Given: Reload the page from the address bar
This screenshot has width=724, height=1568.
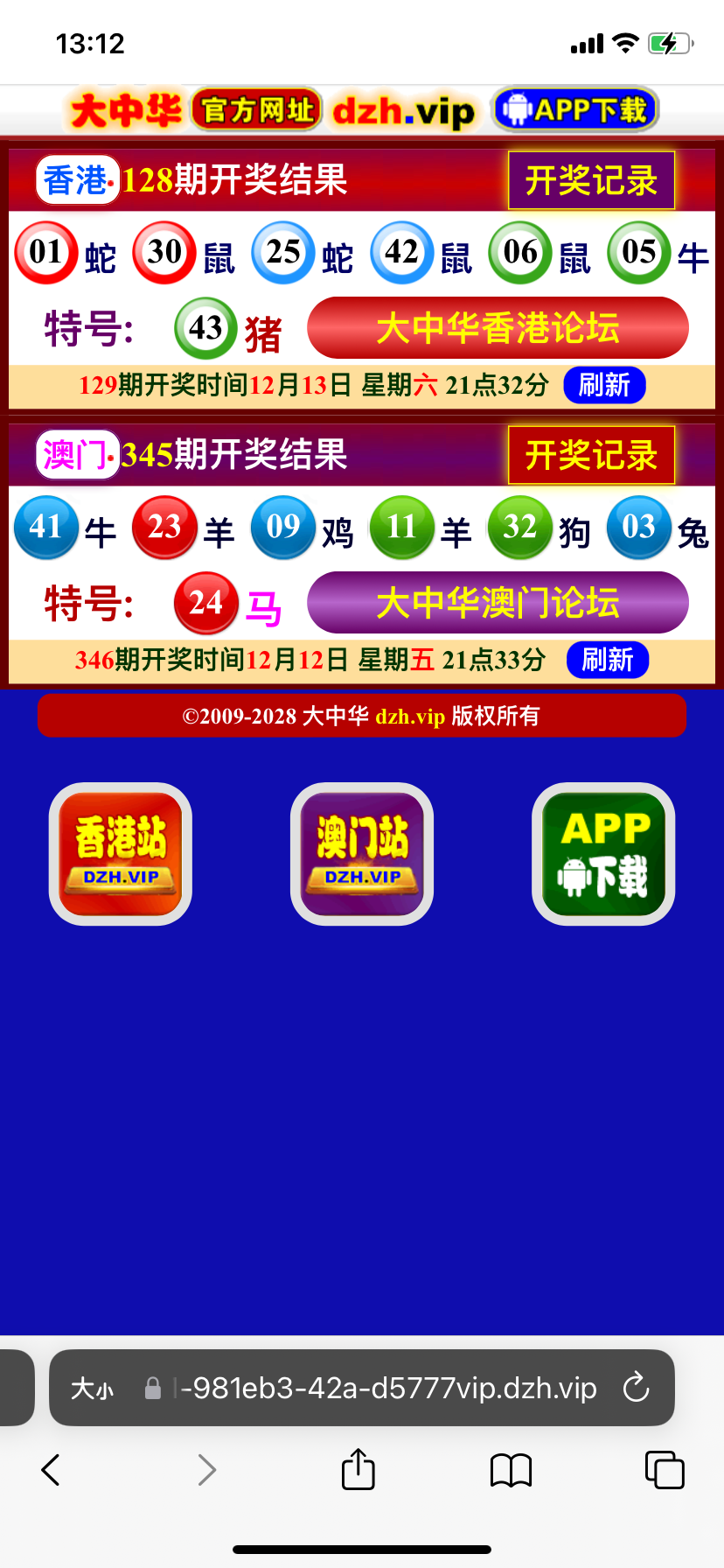Looking at the screenshot, I should tap(636, 1388).
